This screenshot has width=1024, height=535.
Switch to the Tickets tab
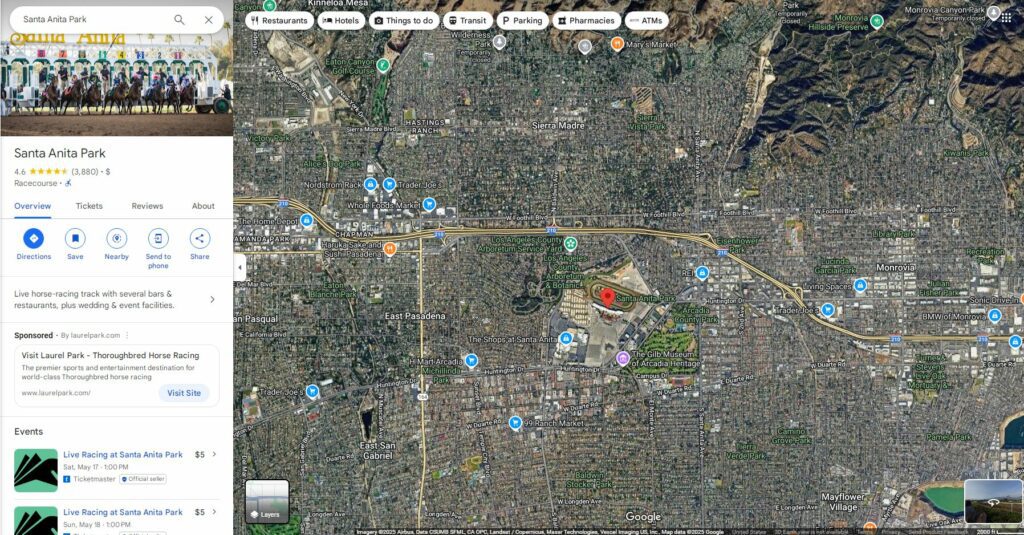[x=89, y=206]
